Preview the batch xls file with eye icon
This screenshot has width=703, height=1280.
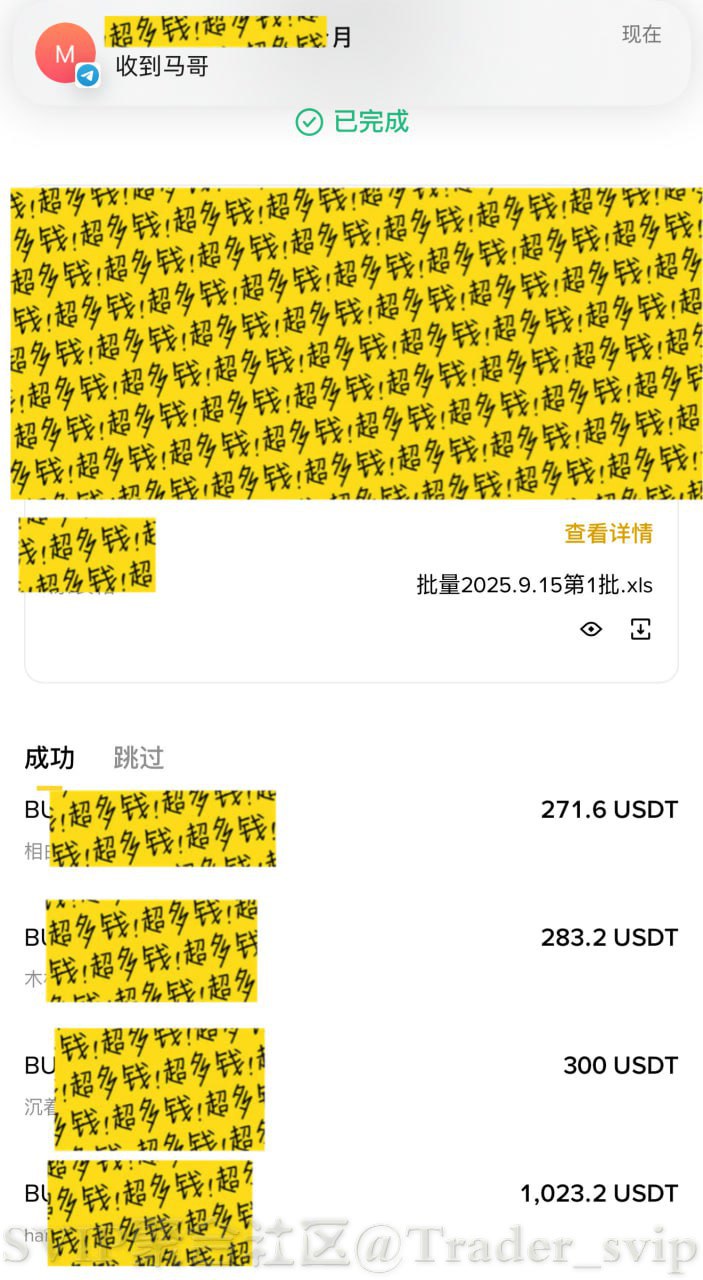(591, 629)
